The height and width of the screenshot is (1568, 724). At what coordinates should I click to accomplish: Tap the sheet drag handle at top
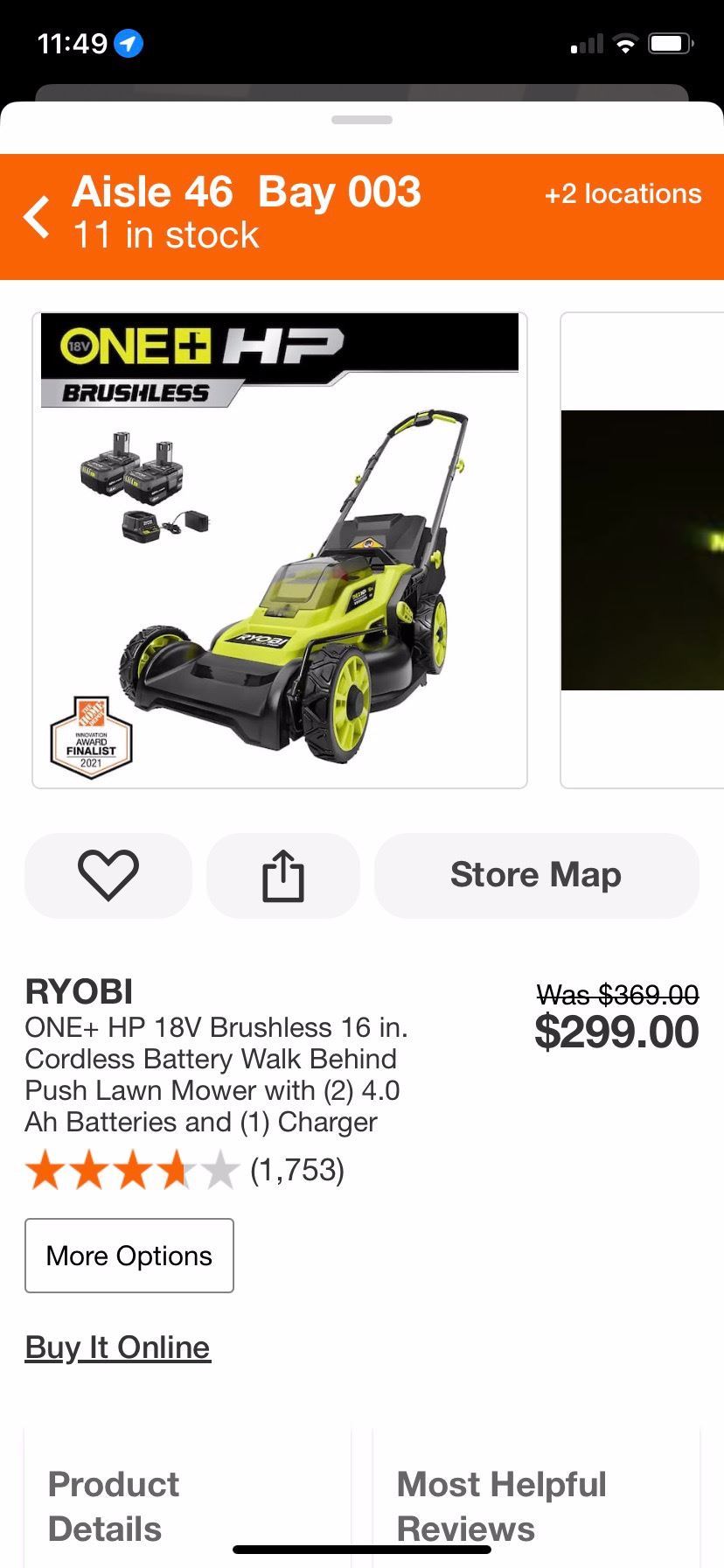[362, 120]
